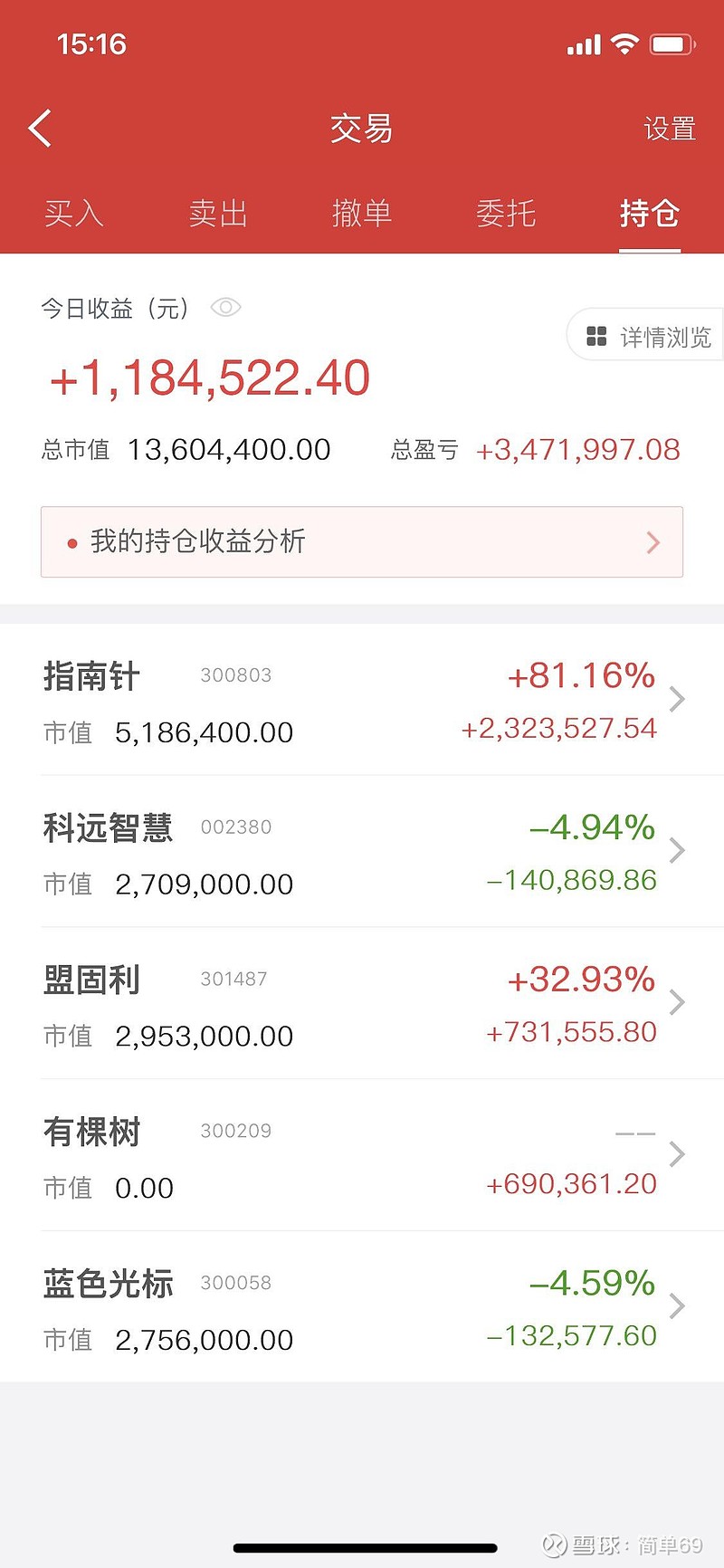
Task: Switch to the 撤单 tab
Action: pyautogui.click(x=362, y=214)
